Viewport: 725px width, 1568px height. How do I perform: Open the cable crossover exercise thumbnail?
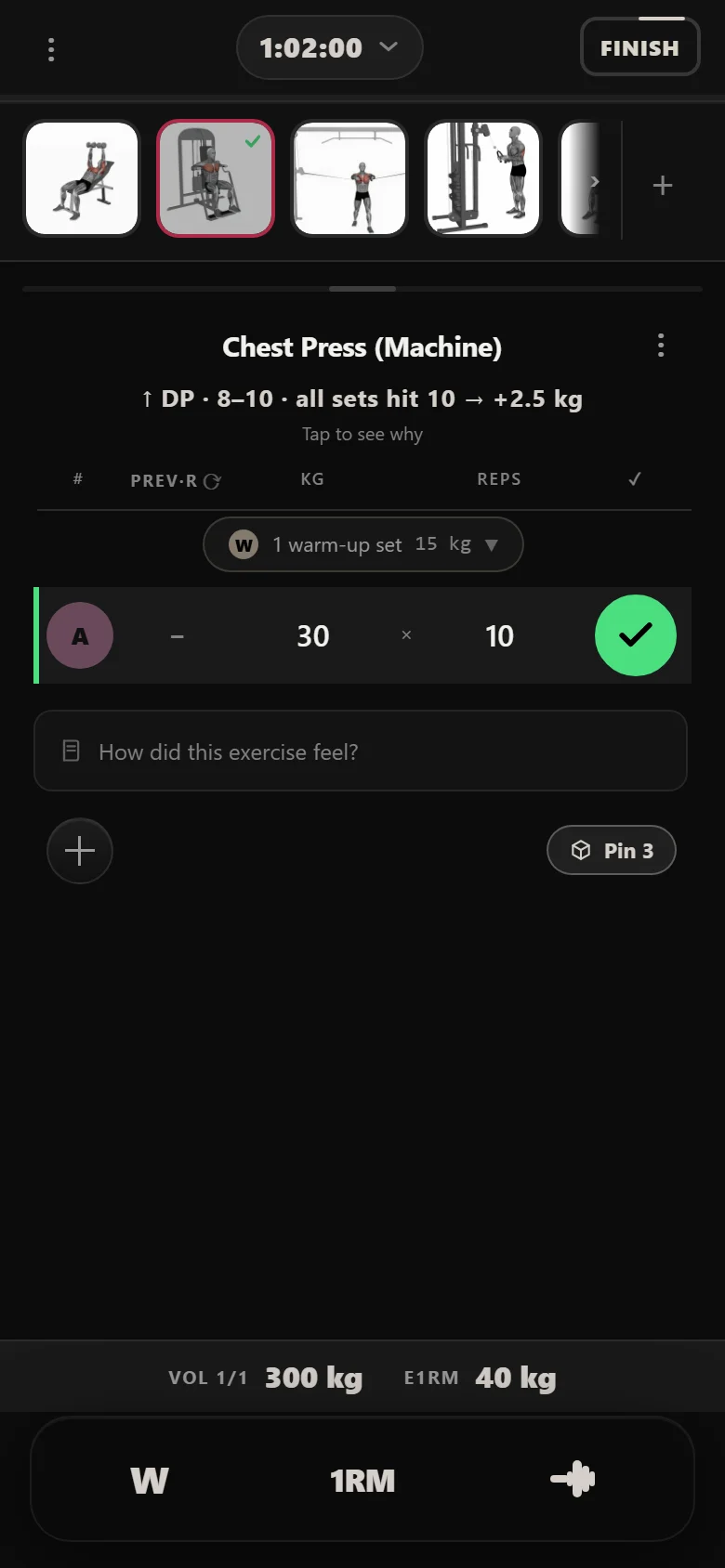[349, 178]
